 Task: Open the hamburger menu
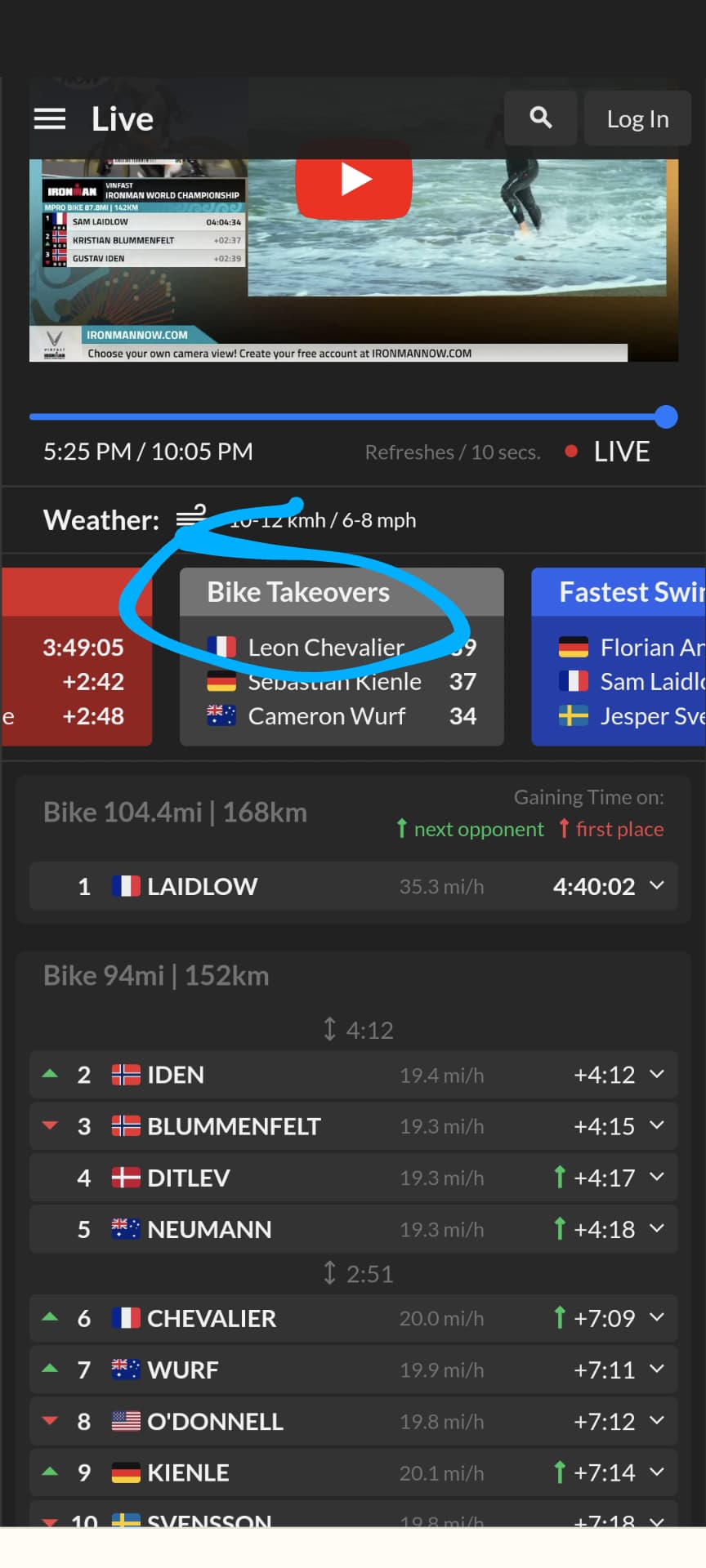tap(50, 119)
